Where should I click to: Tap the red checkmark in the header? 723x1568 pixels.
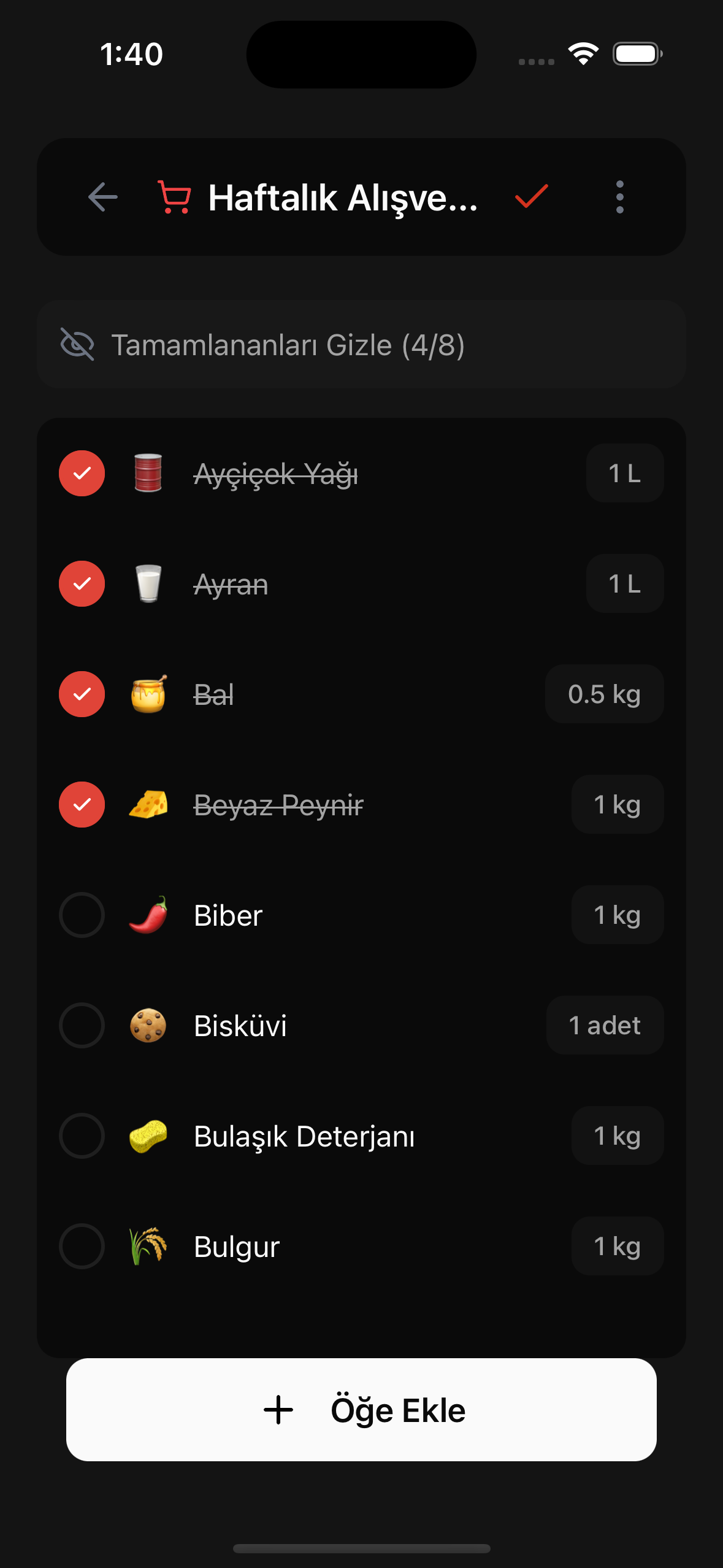coord(531,197)
